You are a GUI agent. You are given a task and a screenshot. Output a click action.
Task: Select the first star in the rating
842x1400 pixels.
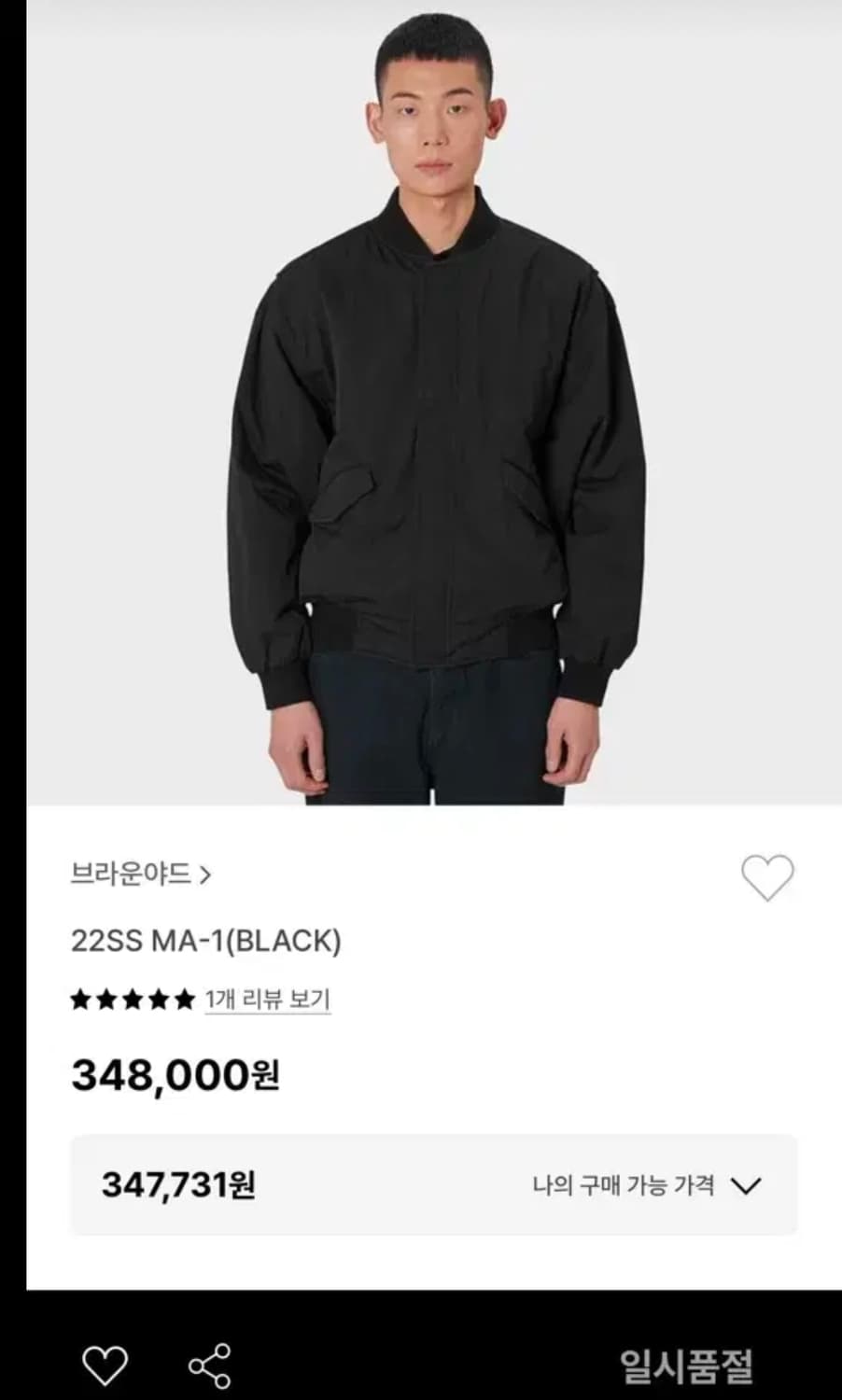[x=80, y=999]
